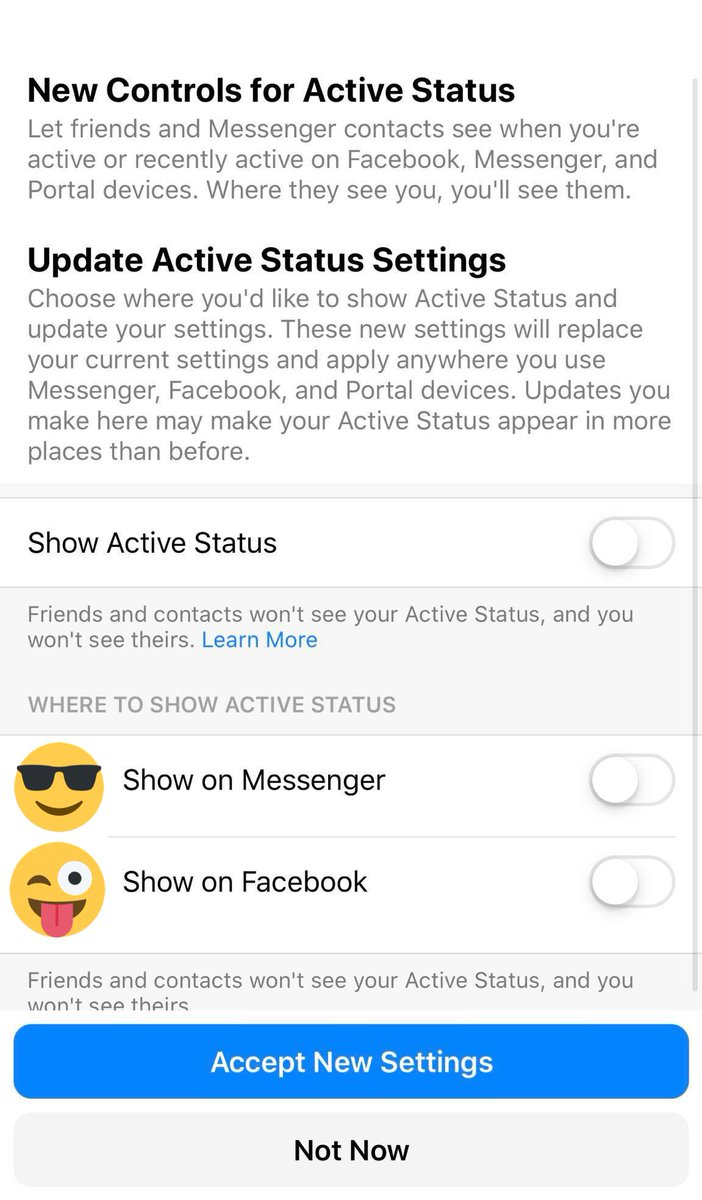Turn on Show on Messenger
This screenshot has height=1200, width=702.
pos(631,780)
